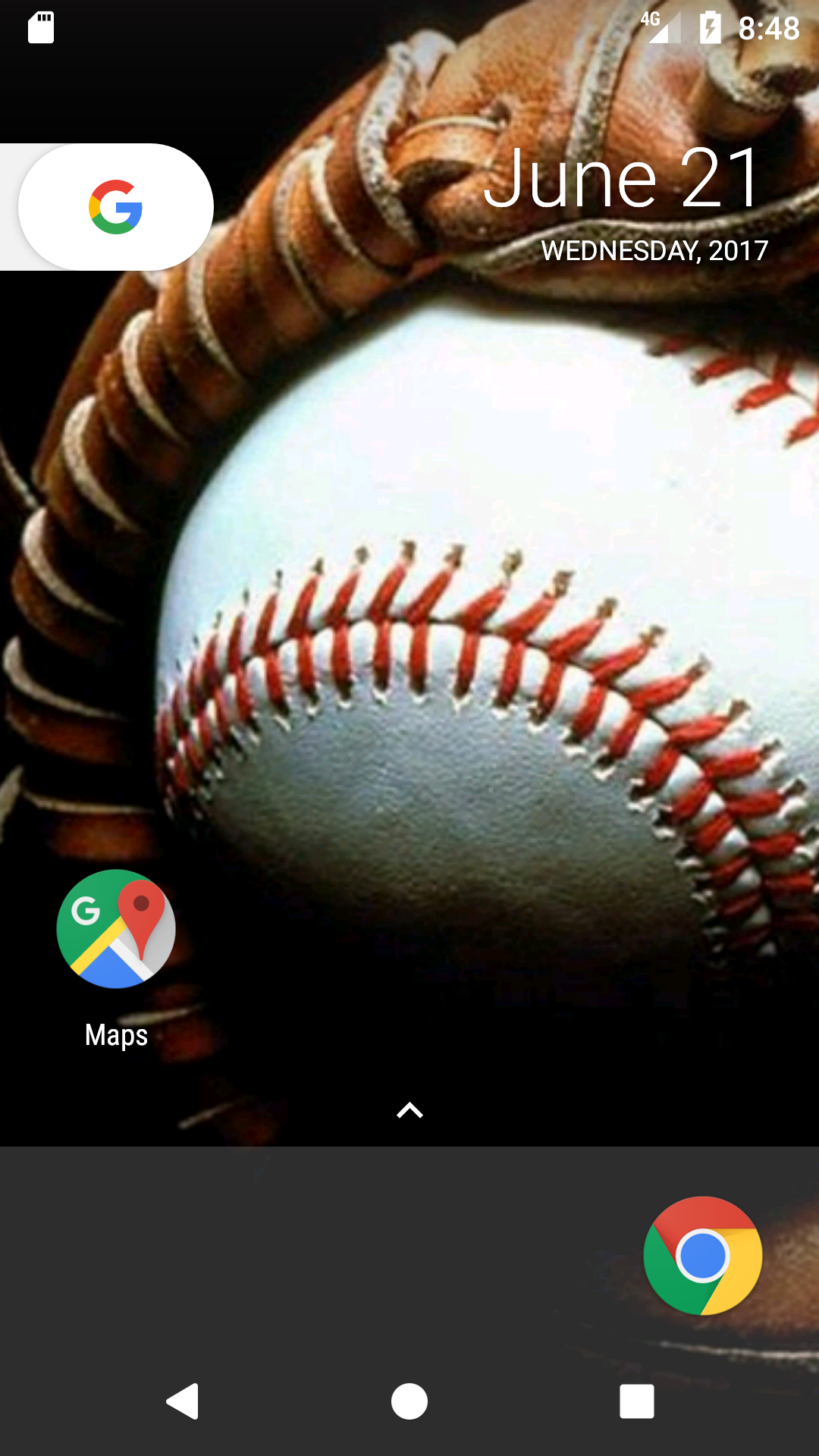
Task: Tap the Google G logo in the search pill
Action: 114,206
